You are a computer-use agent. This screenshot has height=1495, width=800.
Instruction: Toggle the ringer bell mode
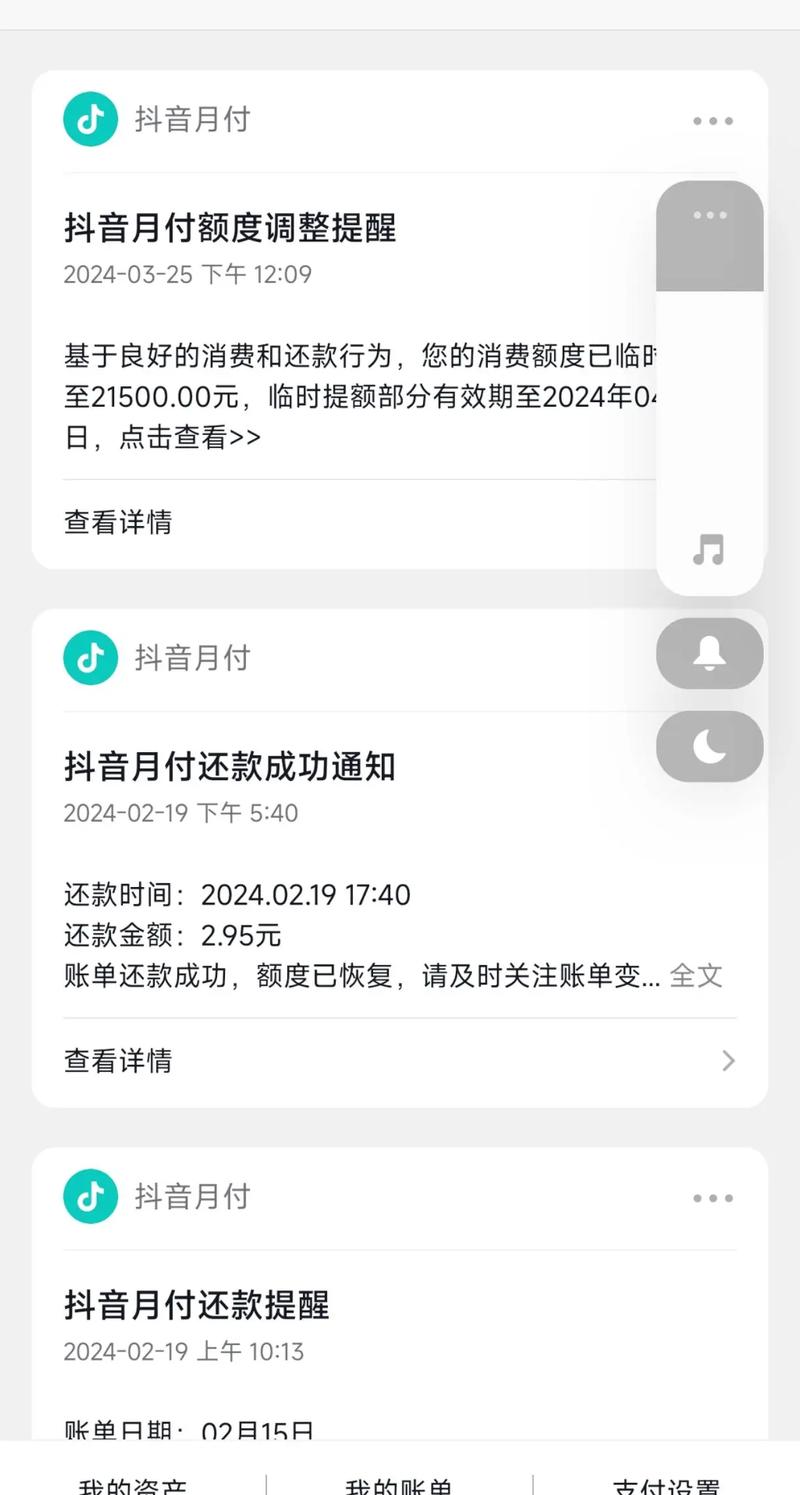(x=709, y=653)
